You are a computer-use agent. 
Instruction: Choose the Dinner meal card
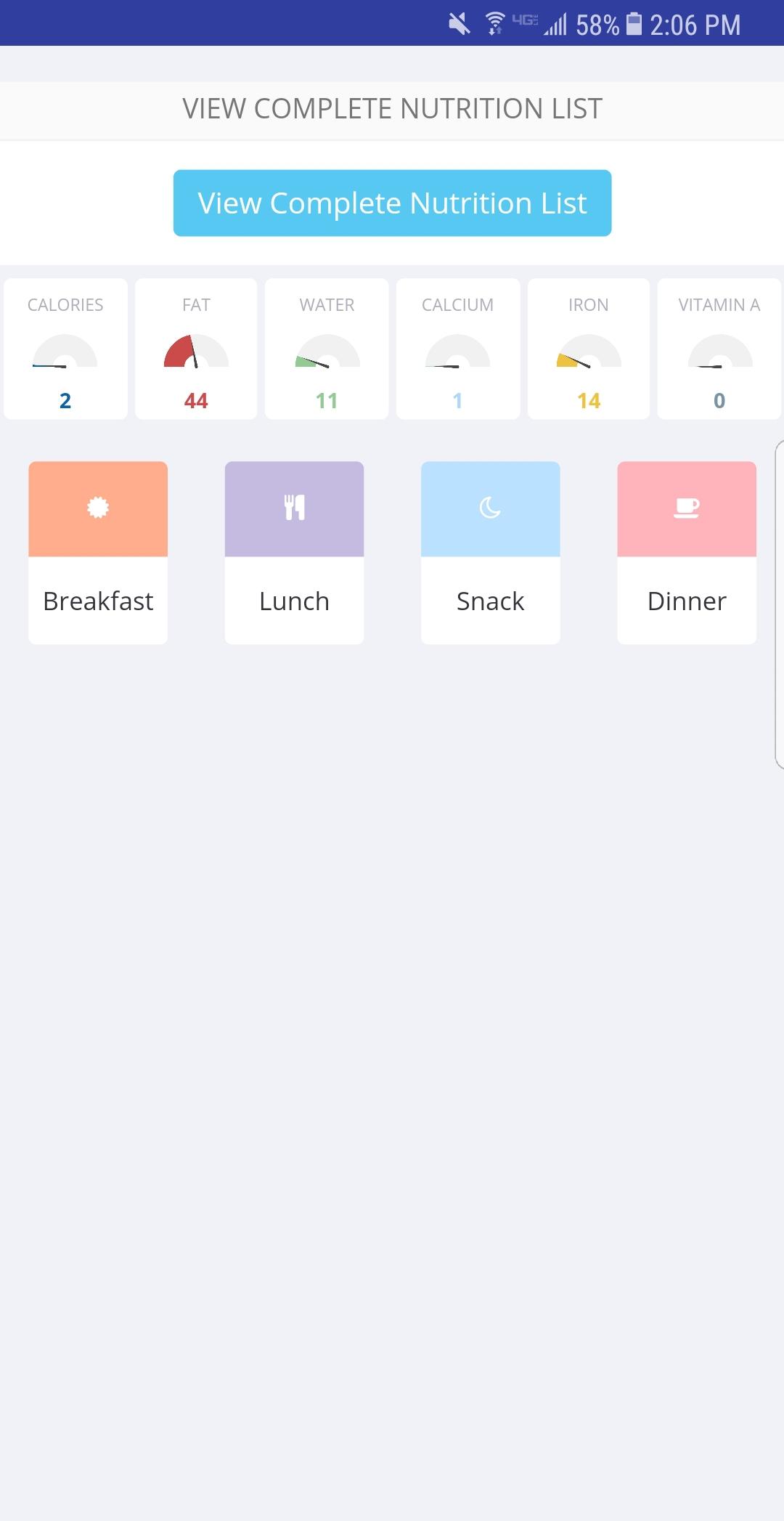(x=687, y=553)
